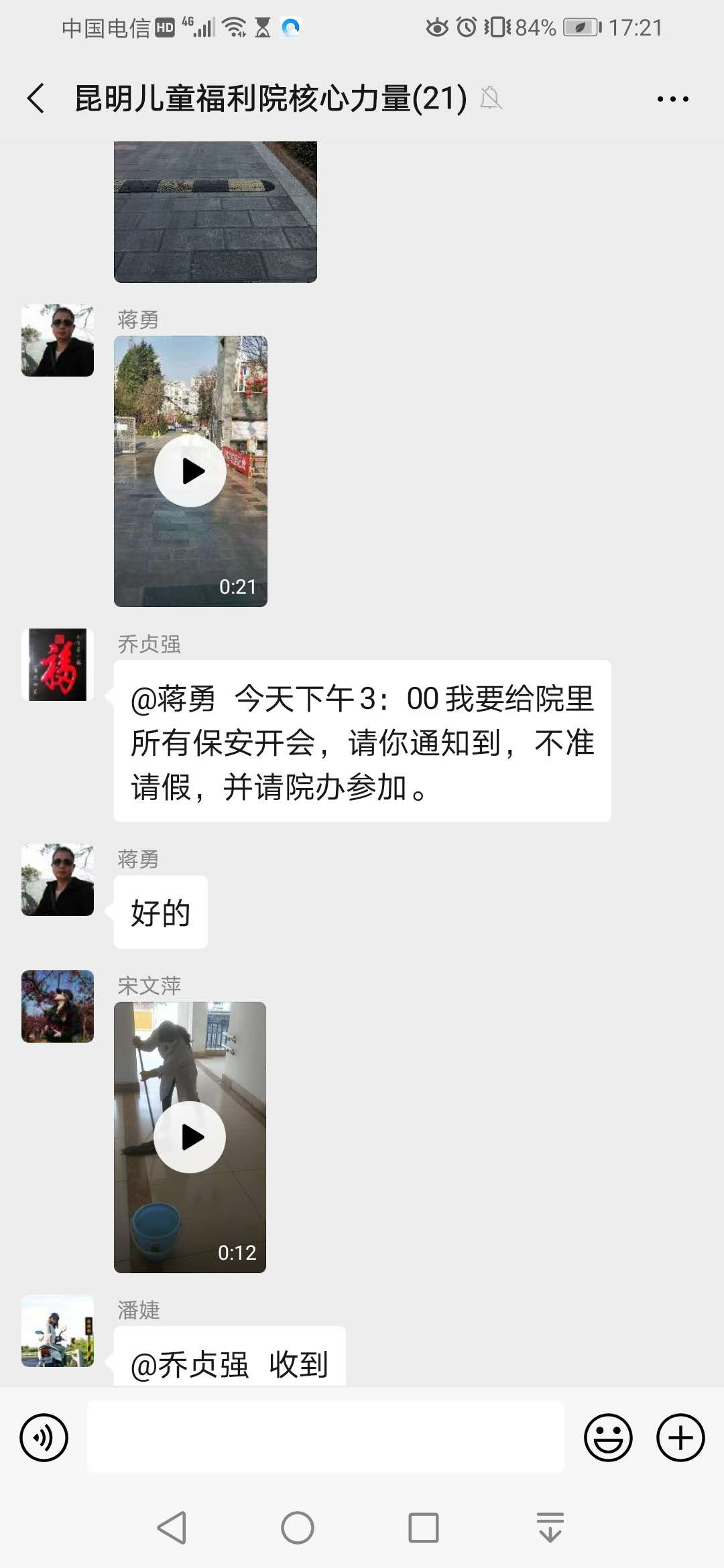Focus the message text field
The image size is (724, 1568).
pyautogui.click(x=326, y=1437)
